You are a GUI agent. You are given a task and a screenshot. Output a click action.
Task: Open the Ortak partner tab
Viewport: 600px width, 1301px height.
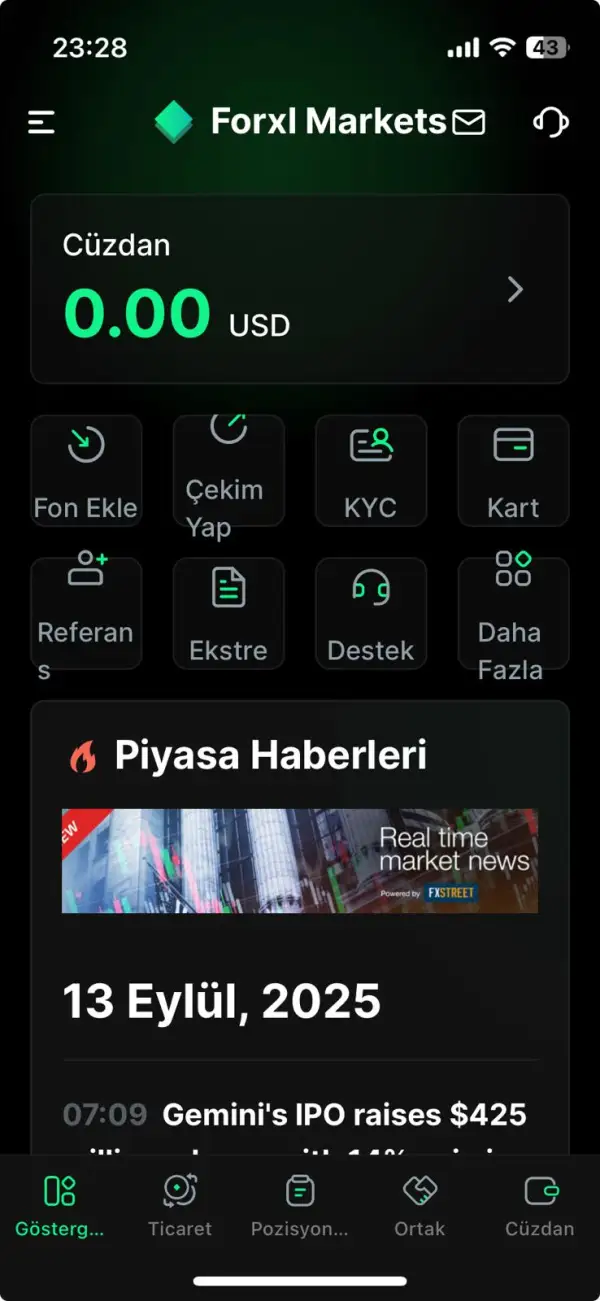pos(420,1206)
